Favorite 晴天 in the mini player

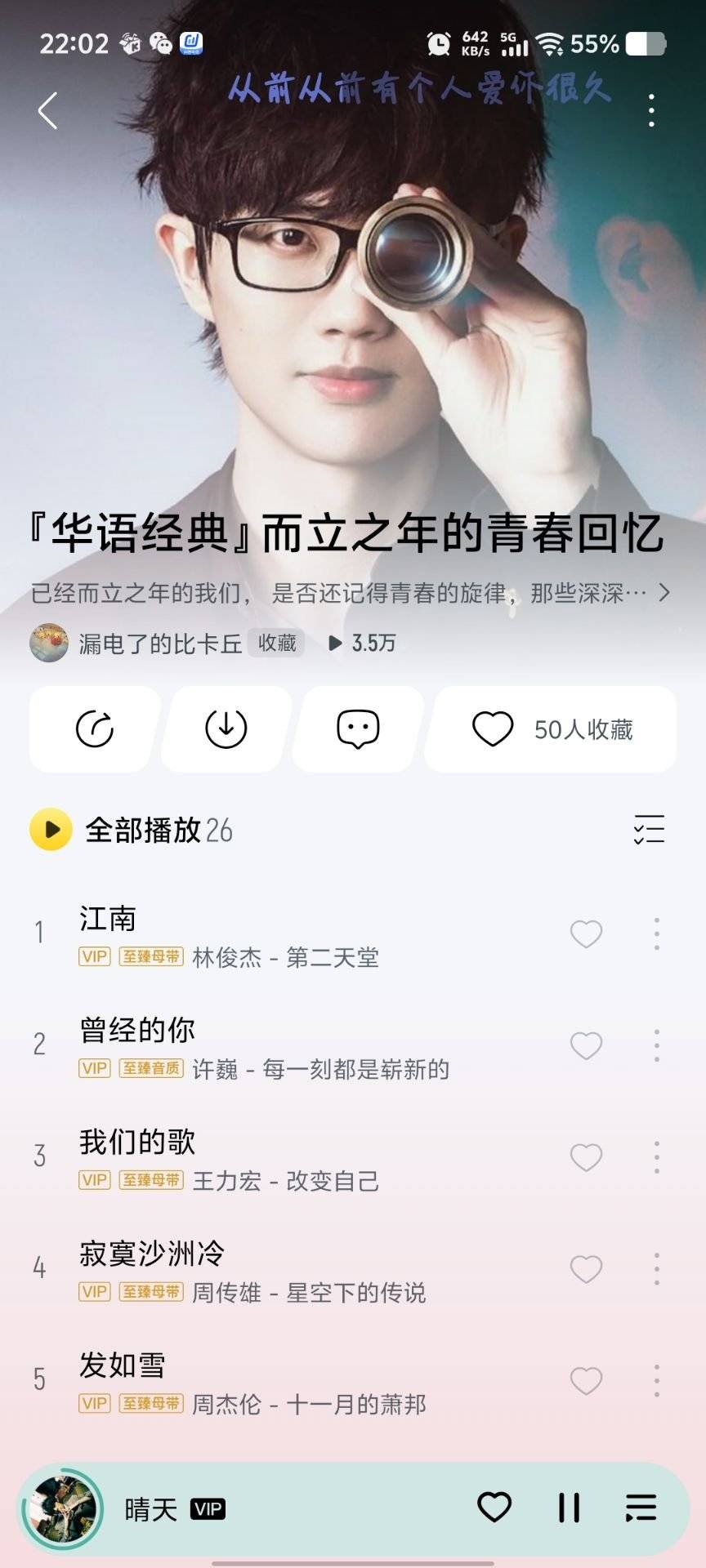[494, 1508]
